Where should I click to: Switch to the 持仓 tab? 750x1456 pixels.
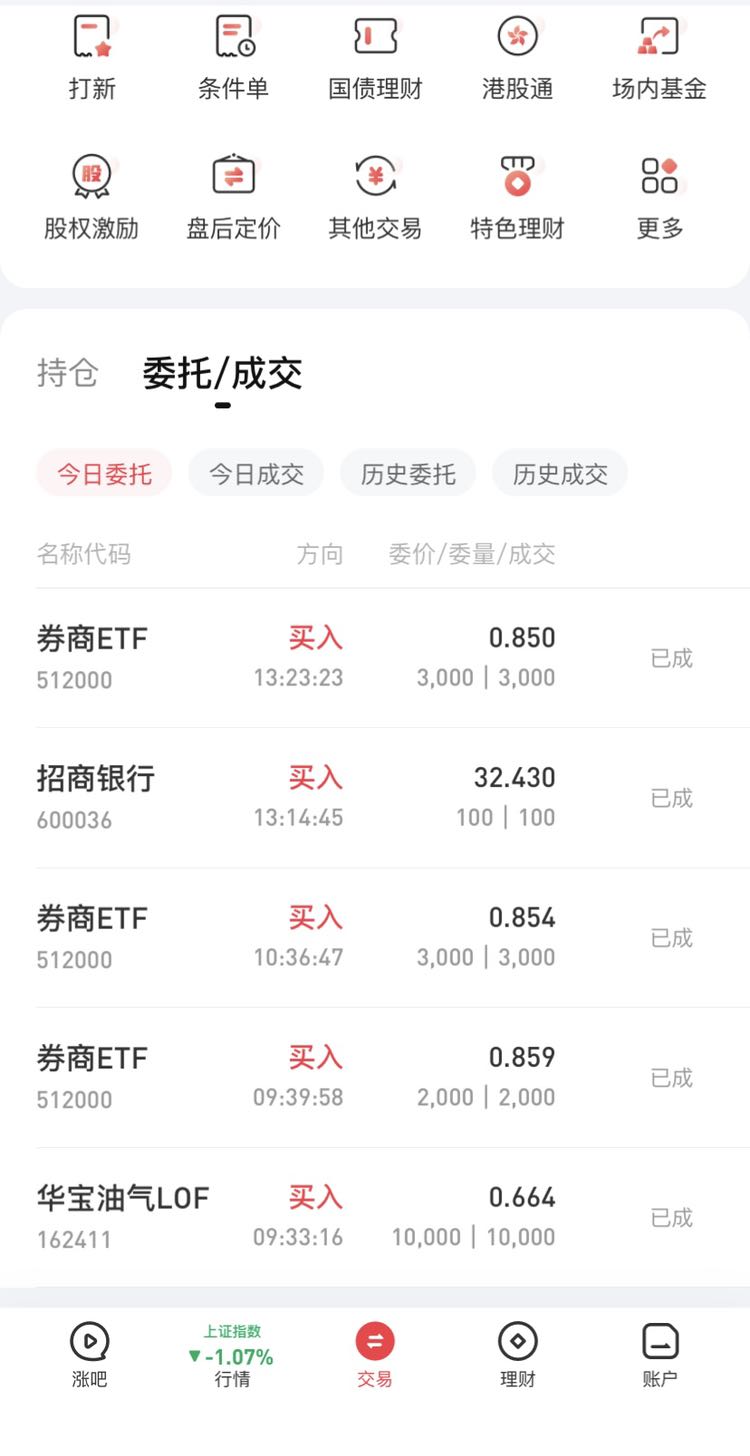pos(68,373)
